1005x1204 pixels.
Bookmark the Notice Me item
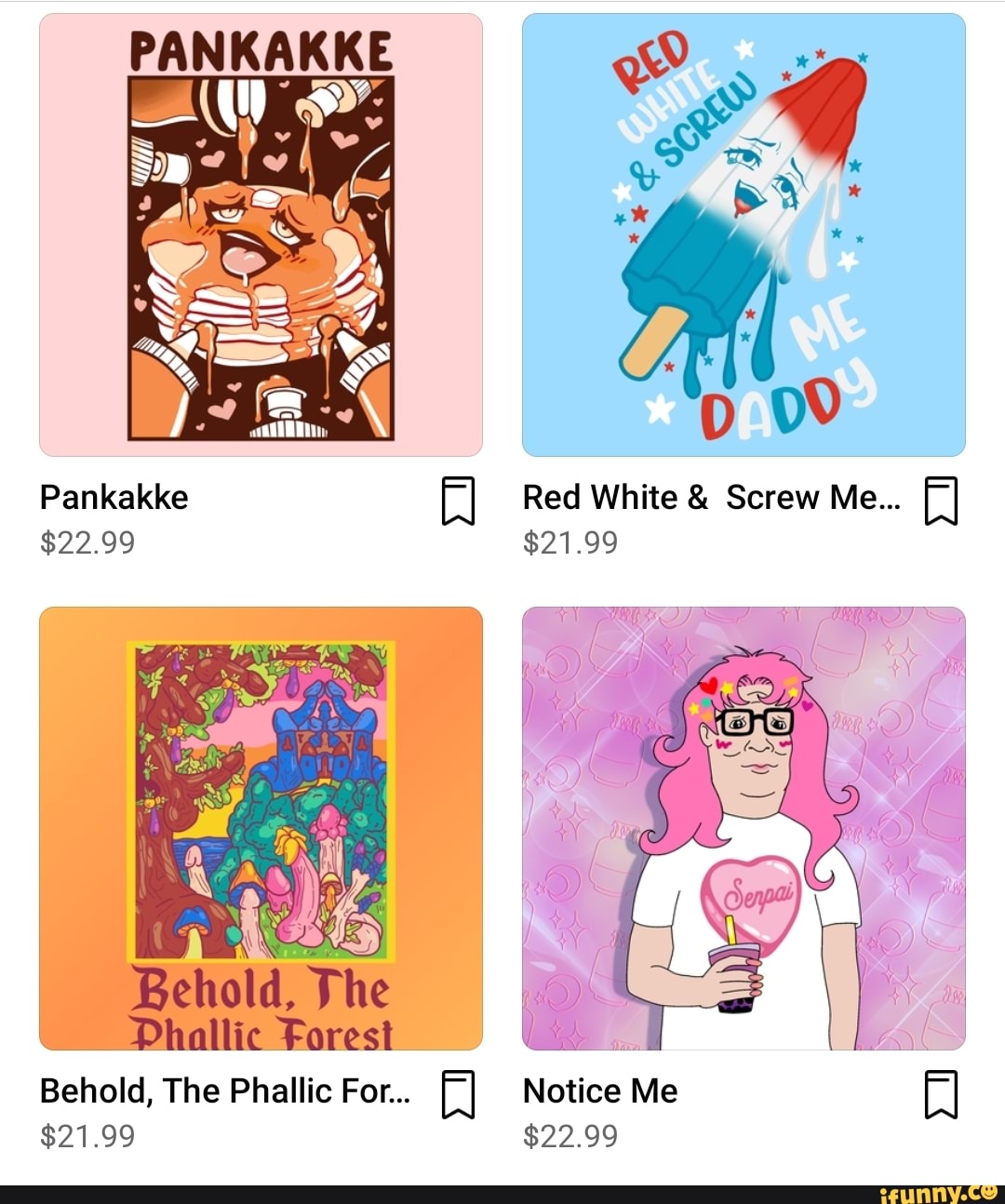[x=940, y=1093]
